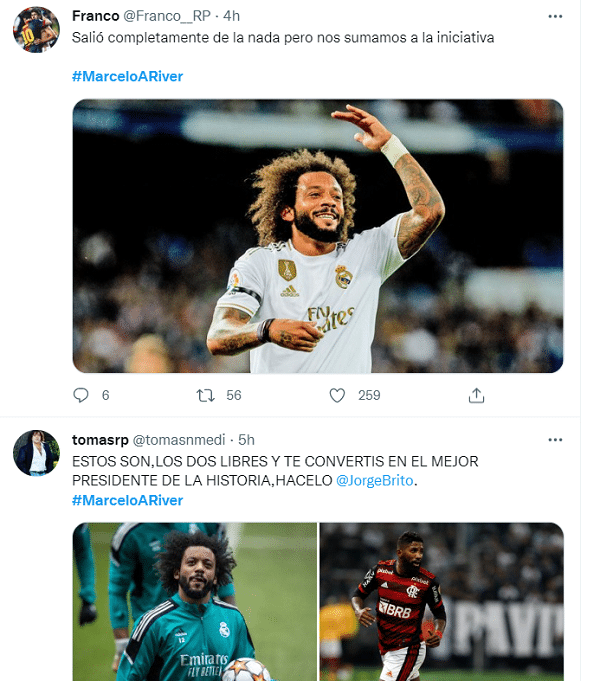Reply to Franco's tweet
Image resolution: width=600 pixels, height=681 pixels.
click(83, 395)
